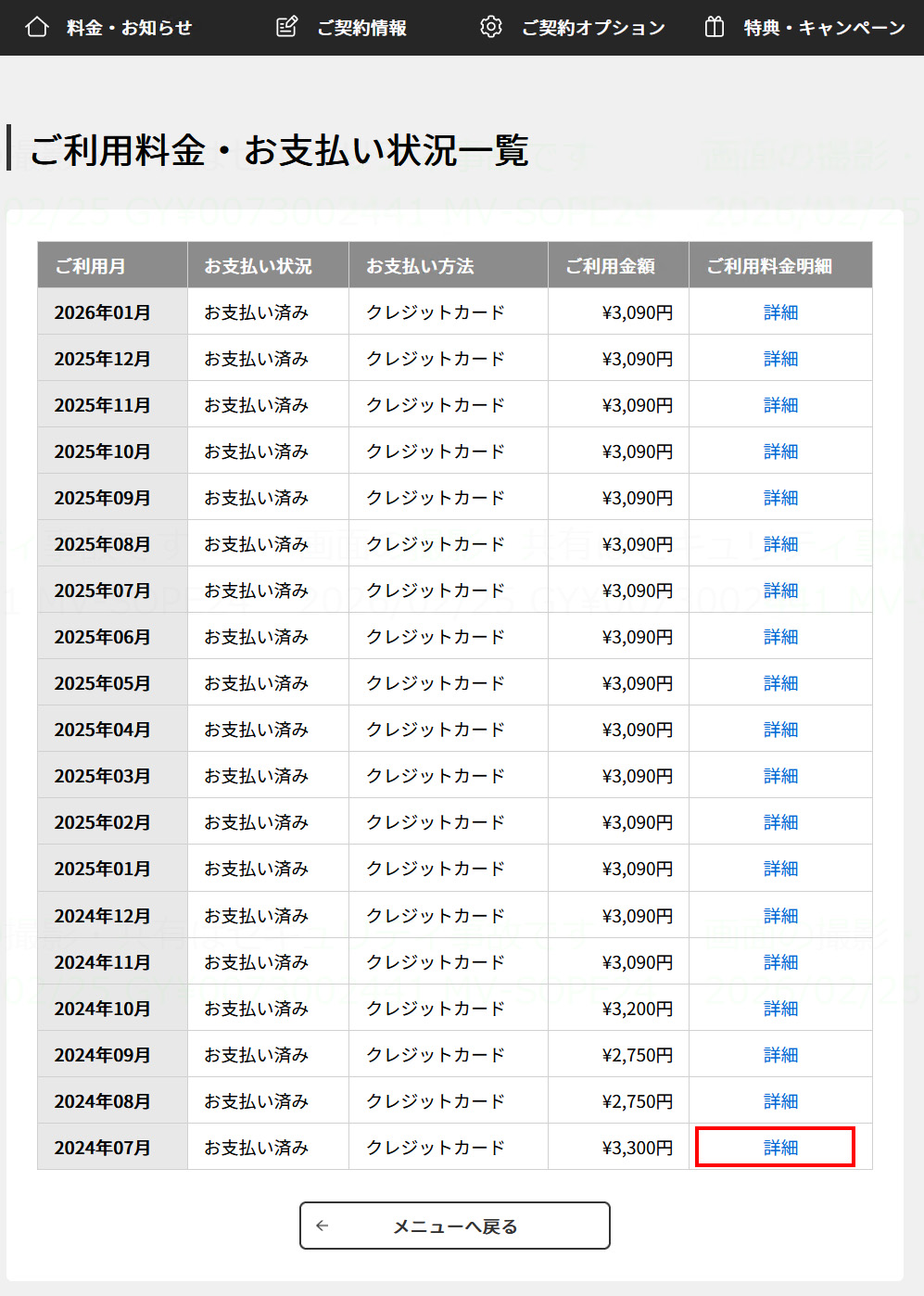The width and height of the screenshot is (924, 1296).
Task: Show 2025年11月 billing details
Action: 780,405
